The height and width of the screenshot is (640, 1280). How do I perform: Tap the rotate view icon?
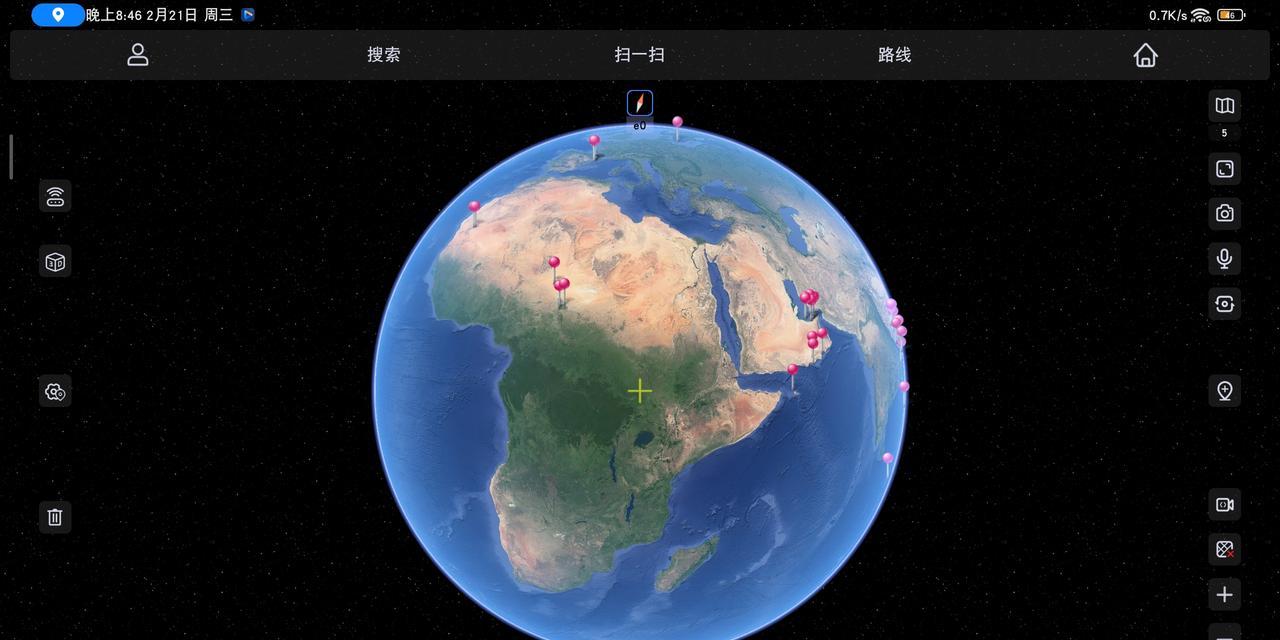click(x=1224, y=304)
